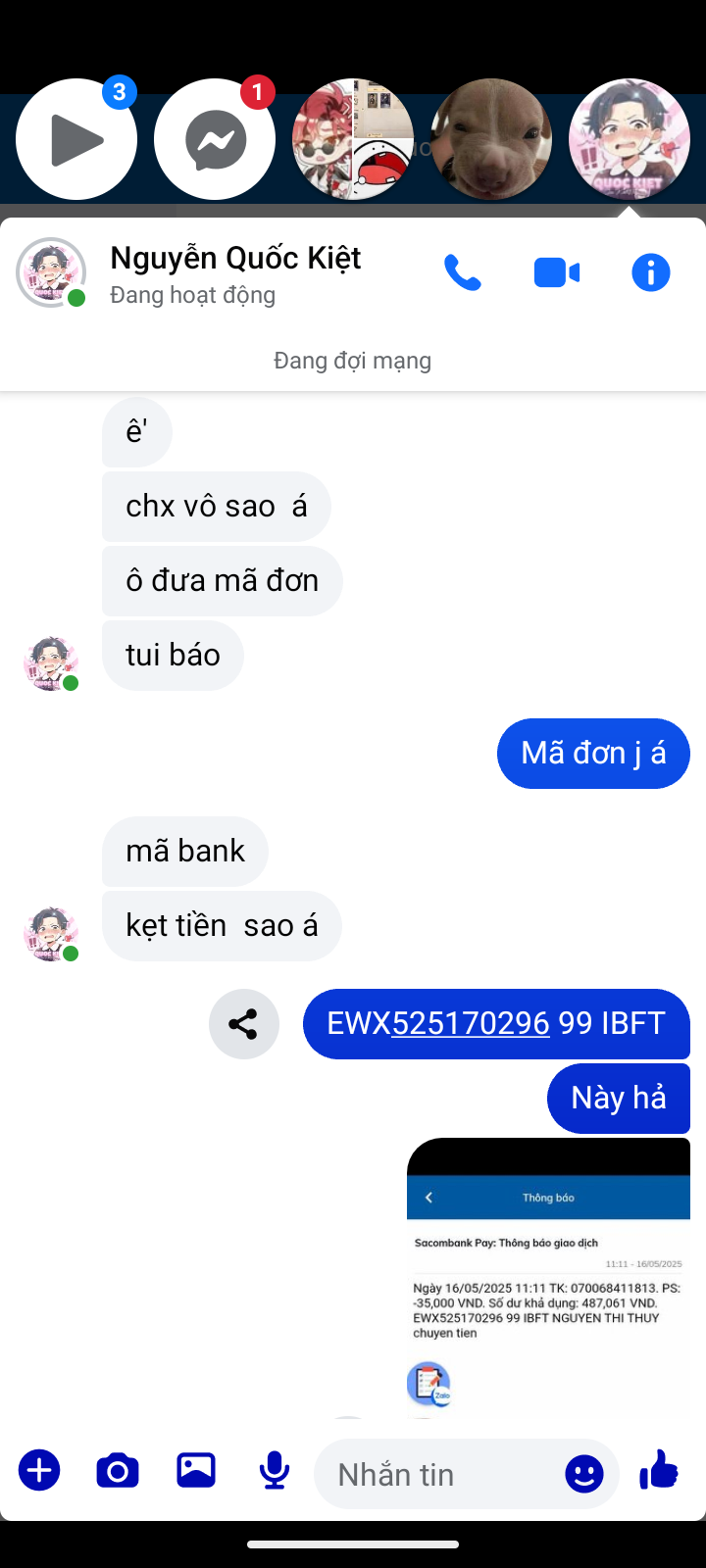Share the EWX525170296 message
The width and height of the screenshot is (706, 1568).
[243, 1024]
